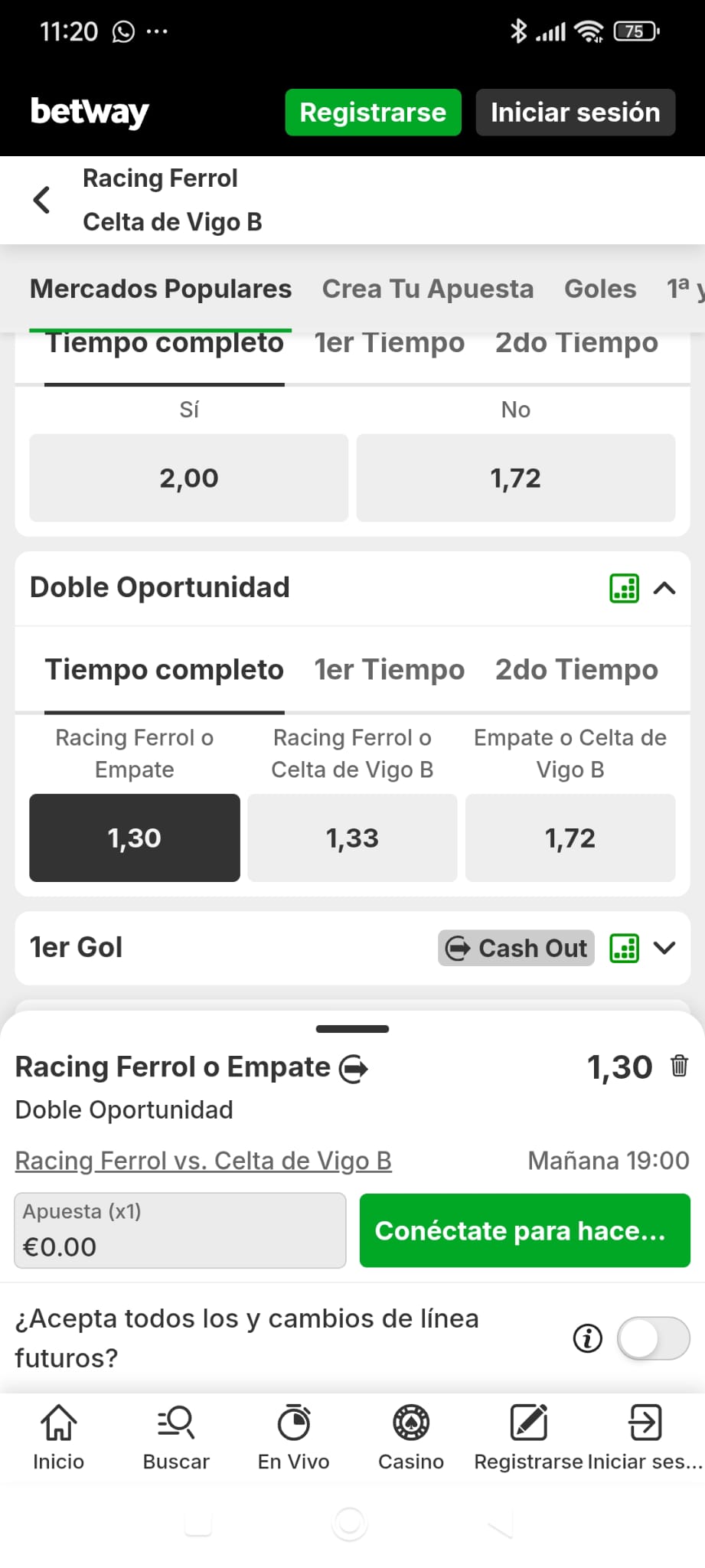This screenshot has height=1568, width=705.
Task: Tap the green Registrarse button
Action: 373,113
